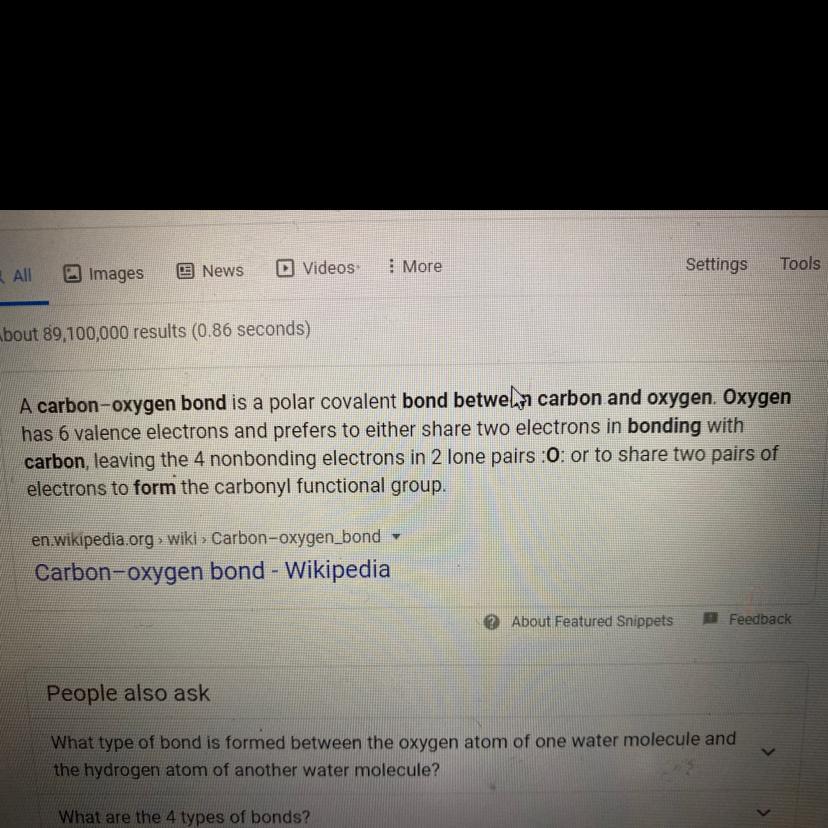Open the dropdown arrow beside the Wikipedia URL
828x828 pixels.
[396, 537]
